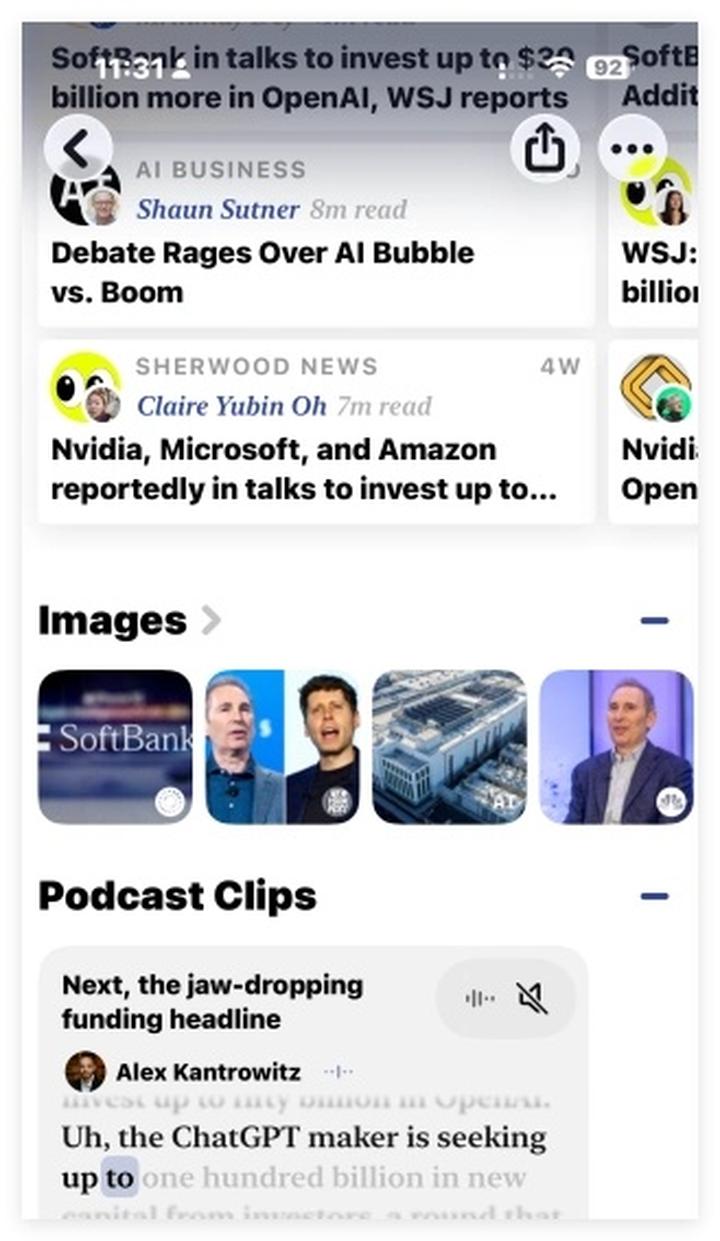This screenshot has width=720, height=1241.
Task: Open the image of two men
Action: pyautogui.click(x=282, y=746)
